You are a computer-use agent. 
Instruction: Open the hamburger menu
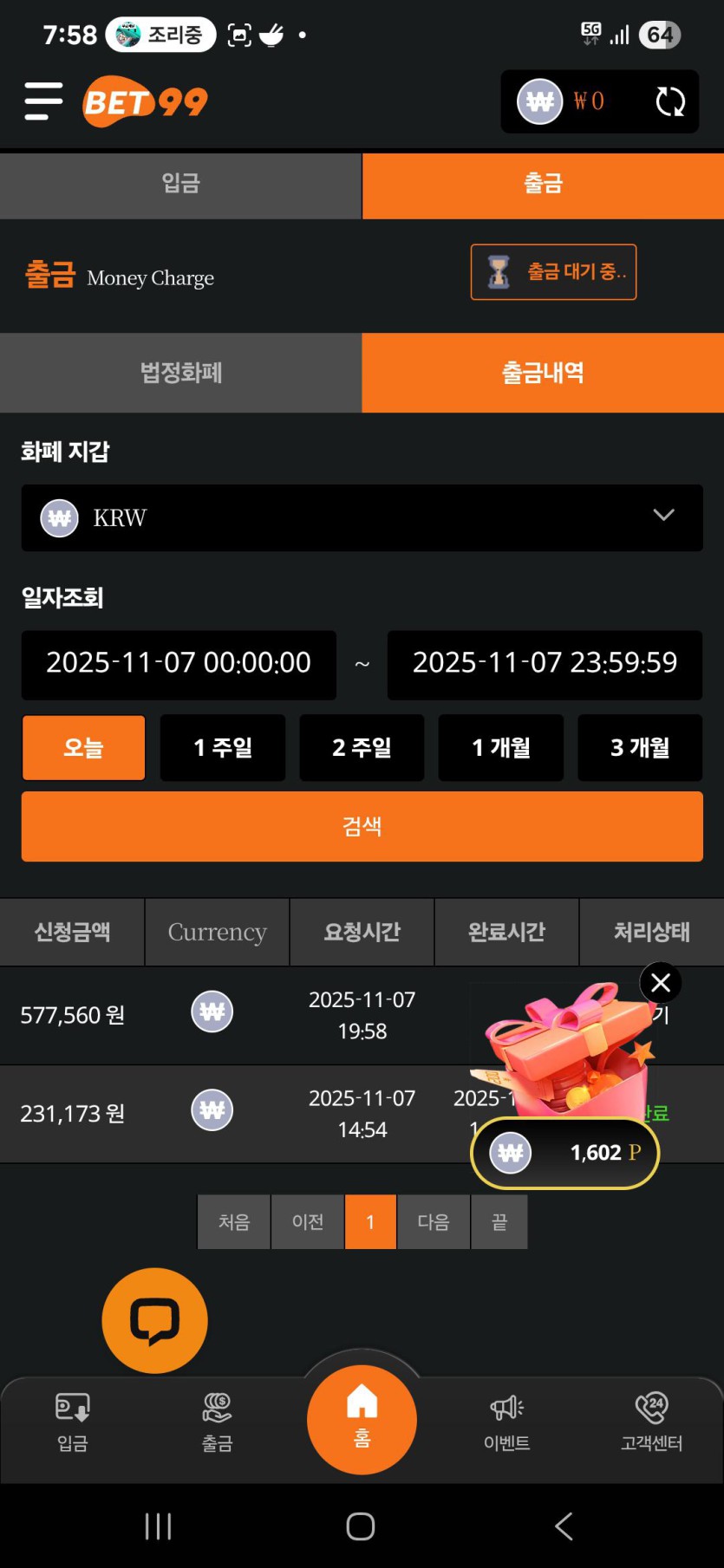(x=43, y=101)
